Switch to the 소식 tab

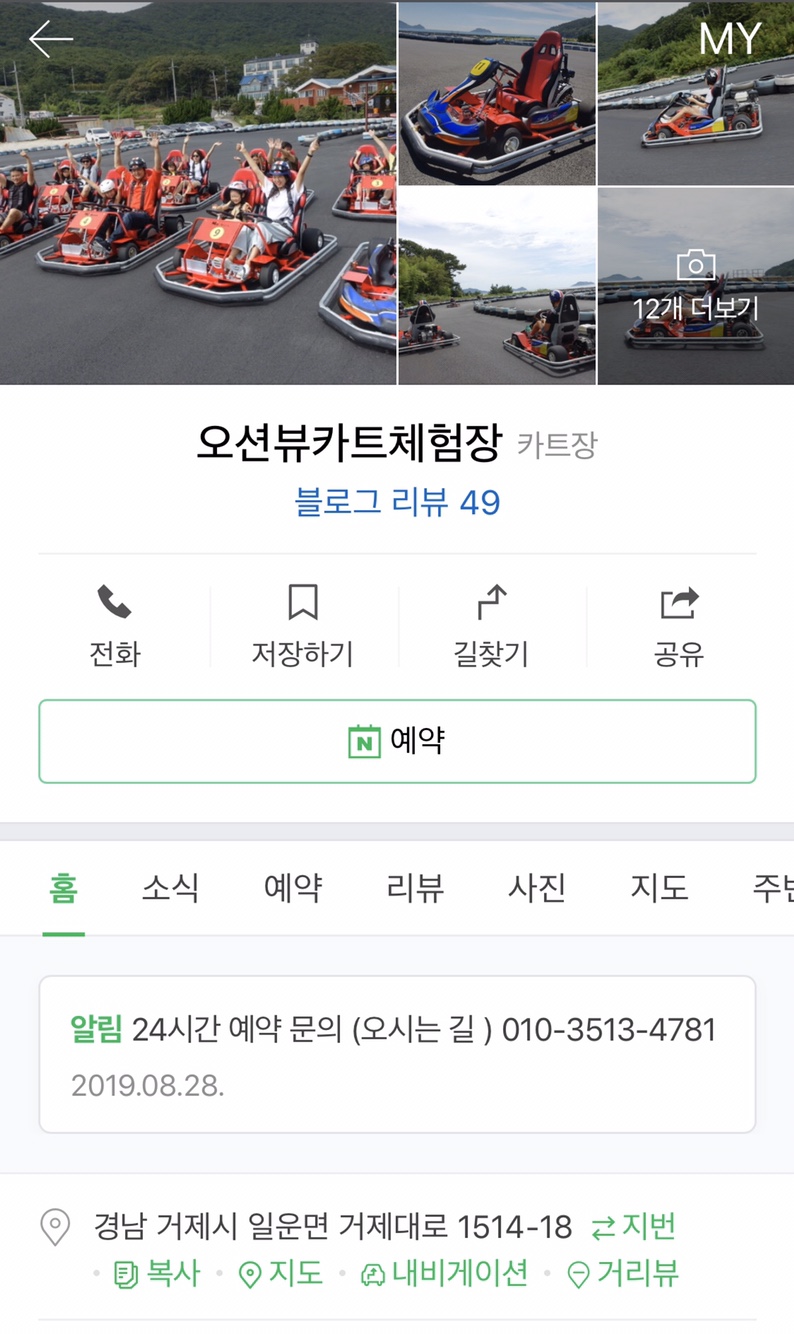170,888
